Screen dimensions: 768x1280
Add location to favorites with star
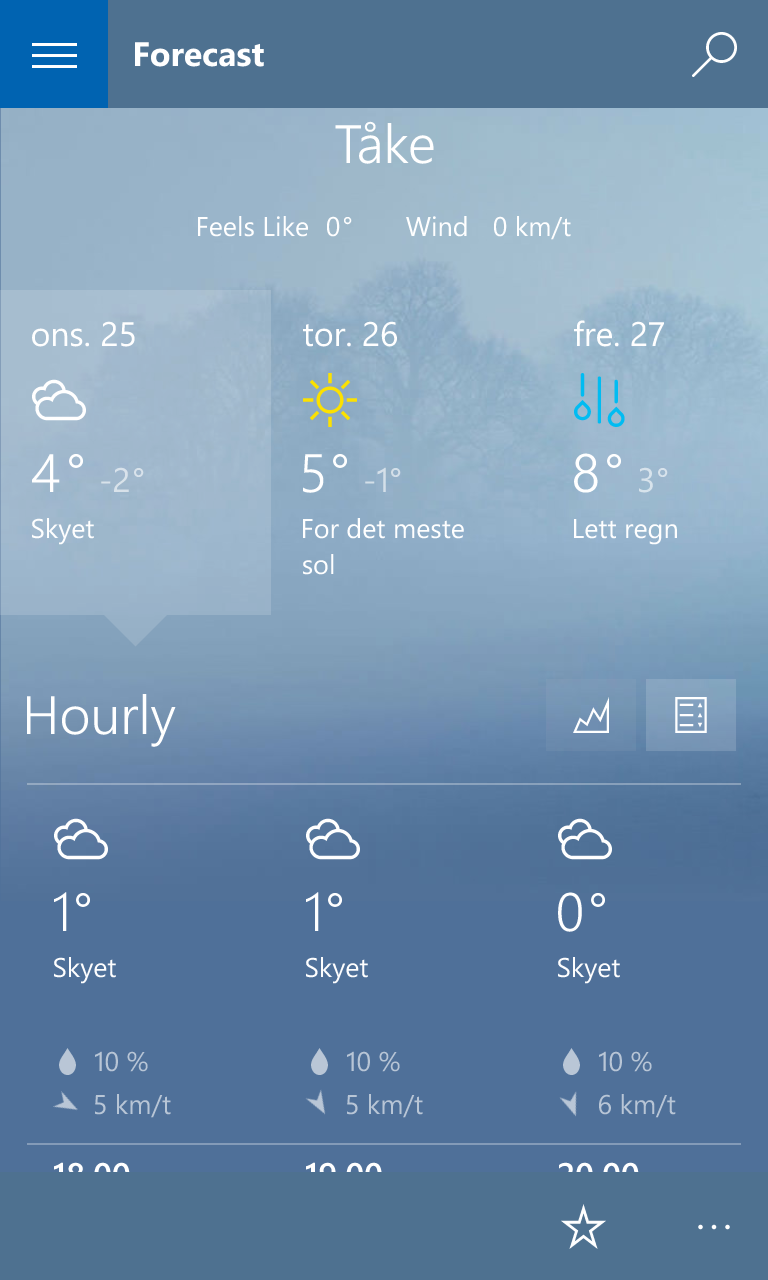pos(583,1227)
